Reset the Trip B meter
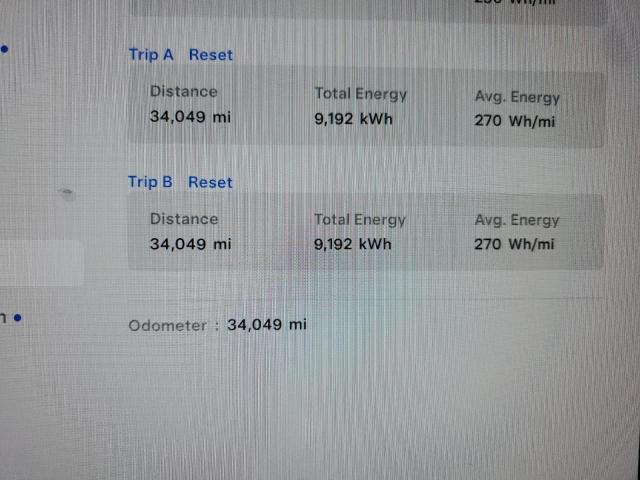640x480 pixels. 210,182
